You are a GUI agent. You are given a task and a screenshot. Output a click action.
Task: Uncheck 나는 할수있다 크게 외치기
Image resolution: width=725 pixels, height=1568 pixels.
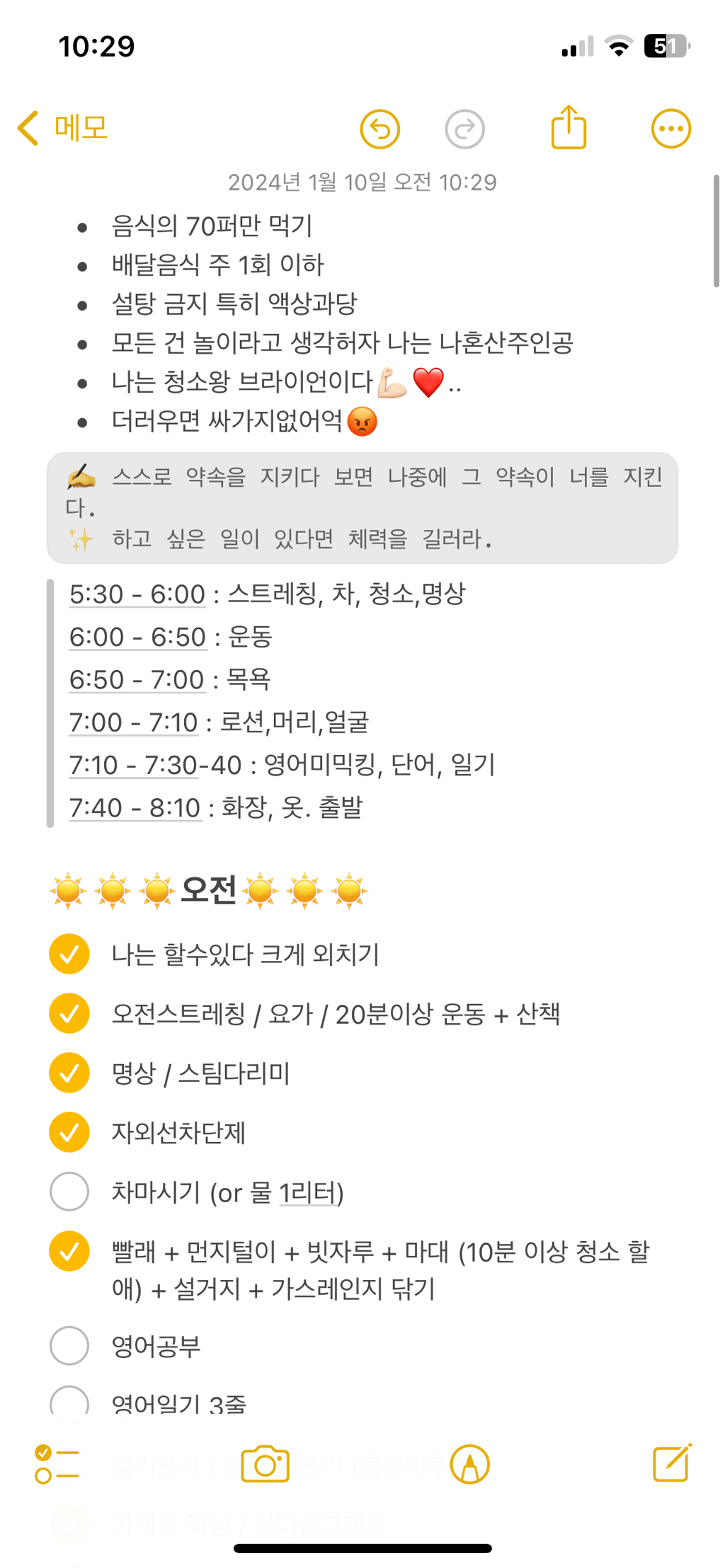(69, 954)
